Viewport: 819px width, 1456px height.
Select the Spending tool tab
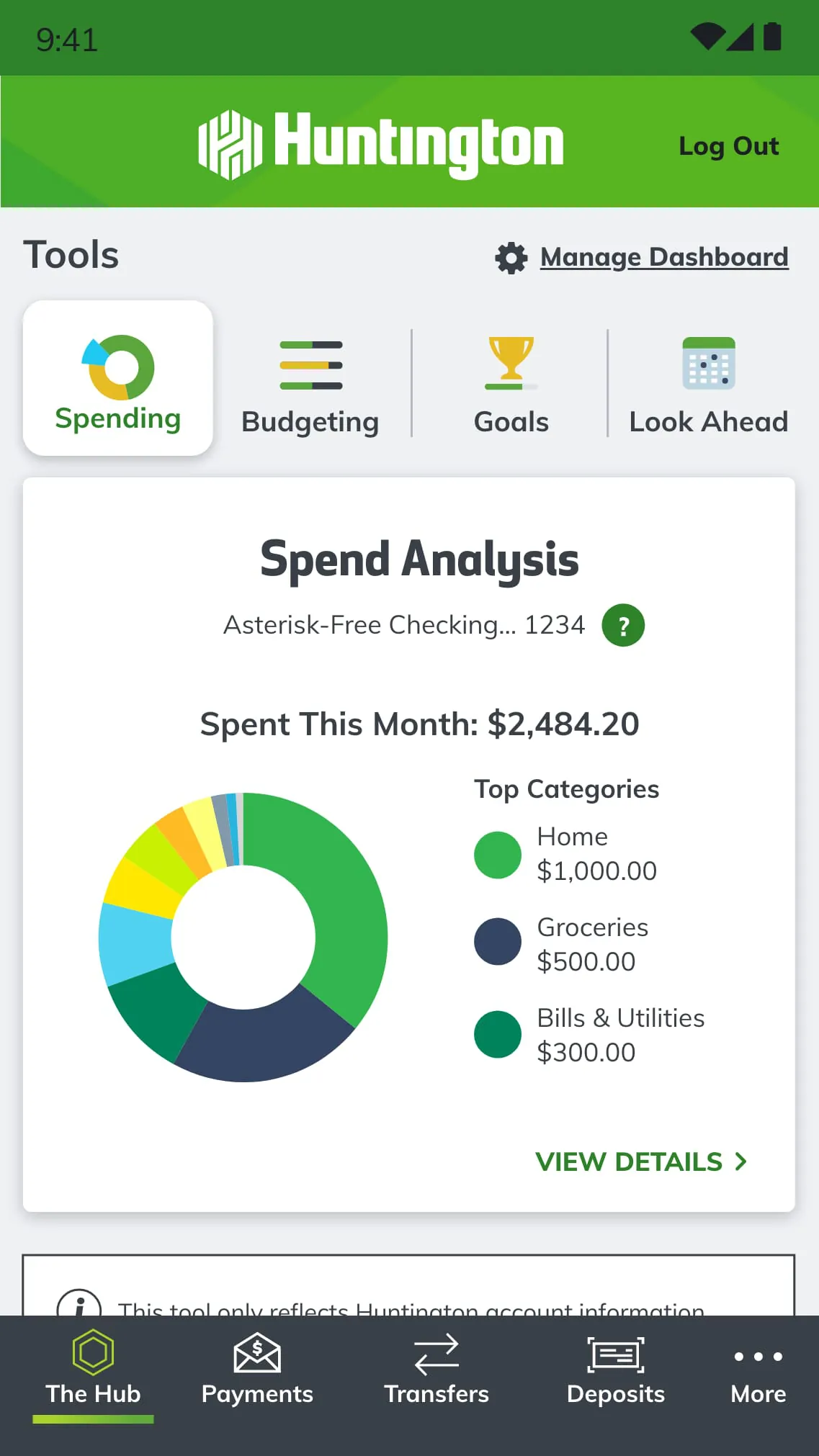(x=118, y=379)
